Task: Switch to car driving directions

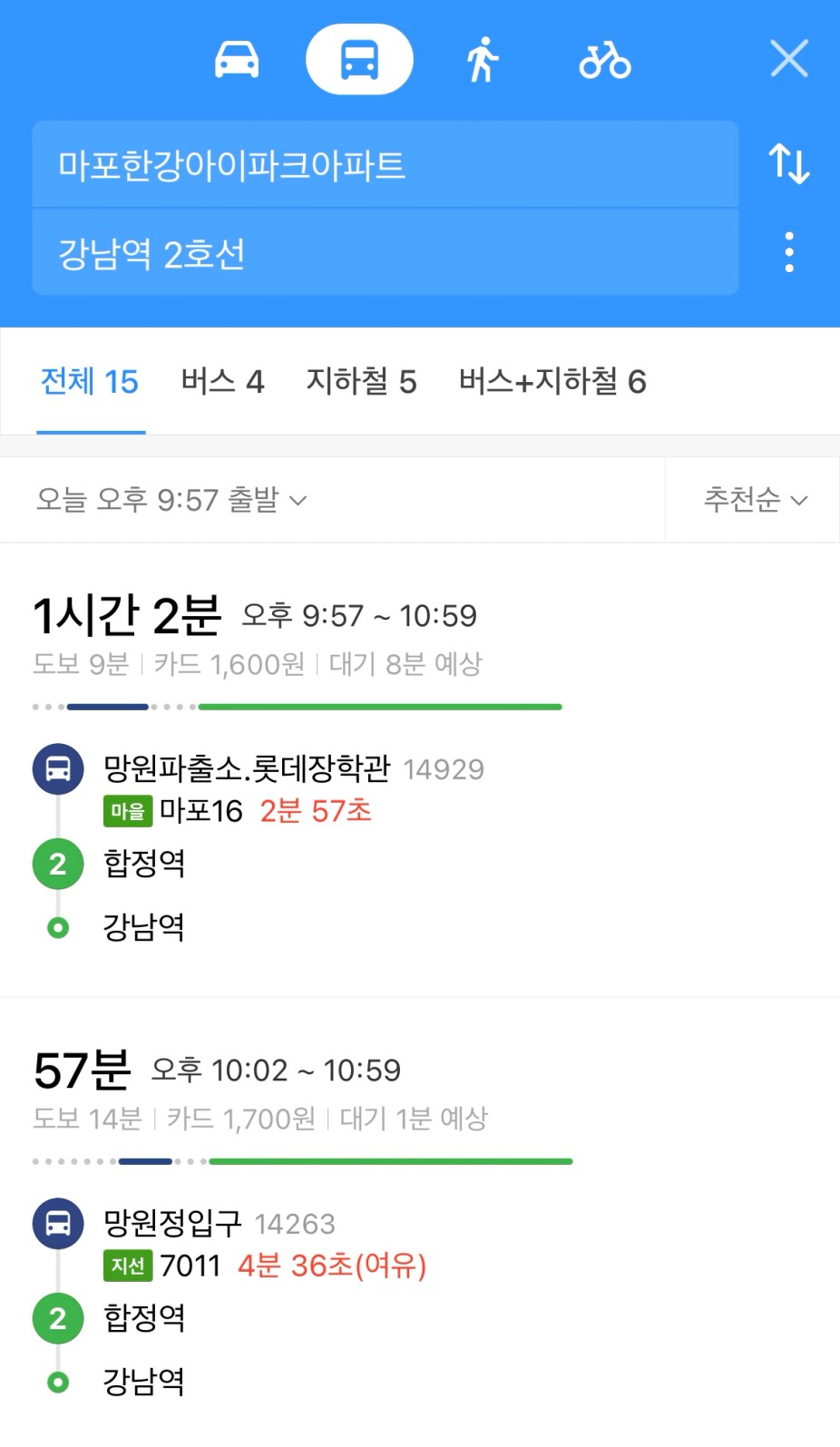Action: pyautogui.click(x=237, y=60)
